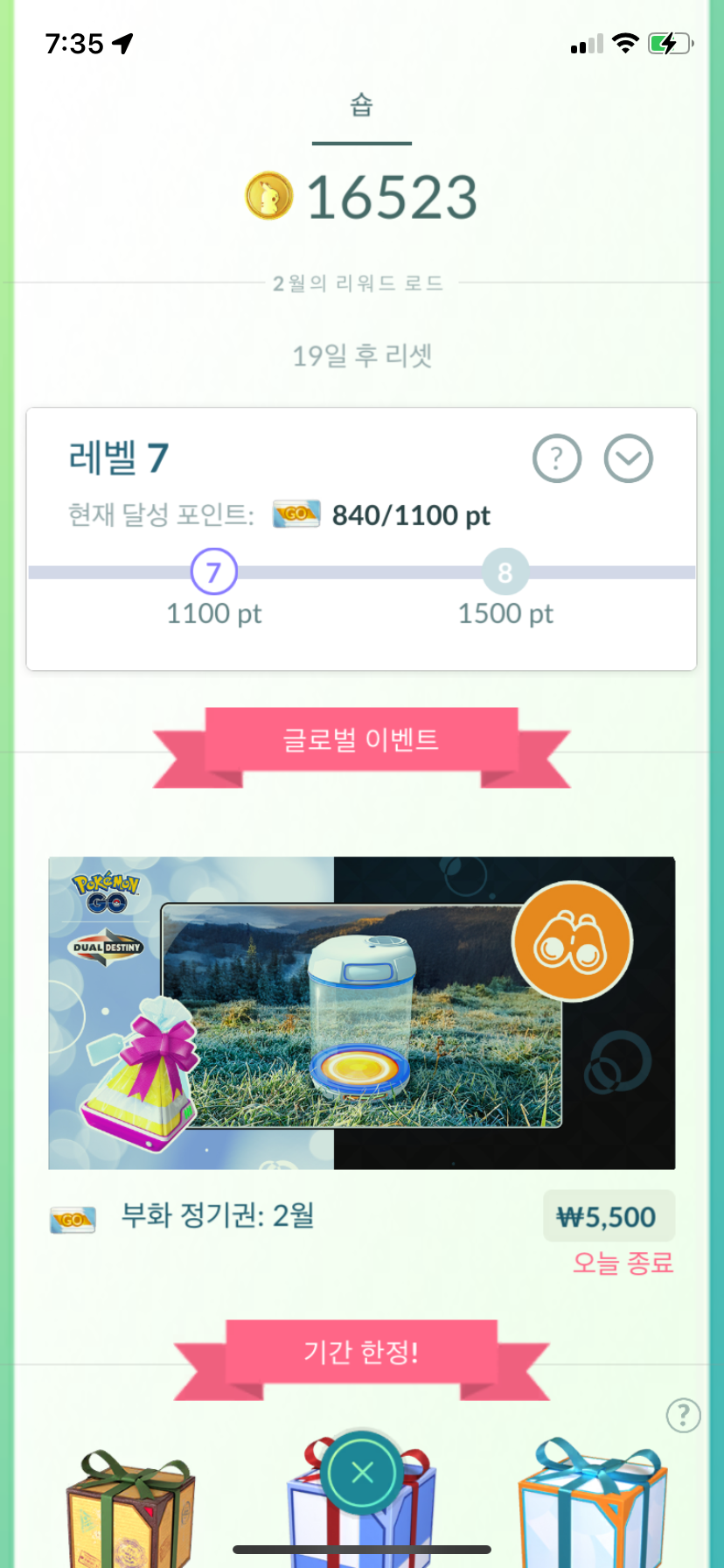Tap the level 8 milestone at 1500 pt

coord(505,572)
